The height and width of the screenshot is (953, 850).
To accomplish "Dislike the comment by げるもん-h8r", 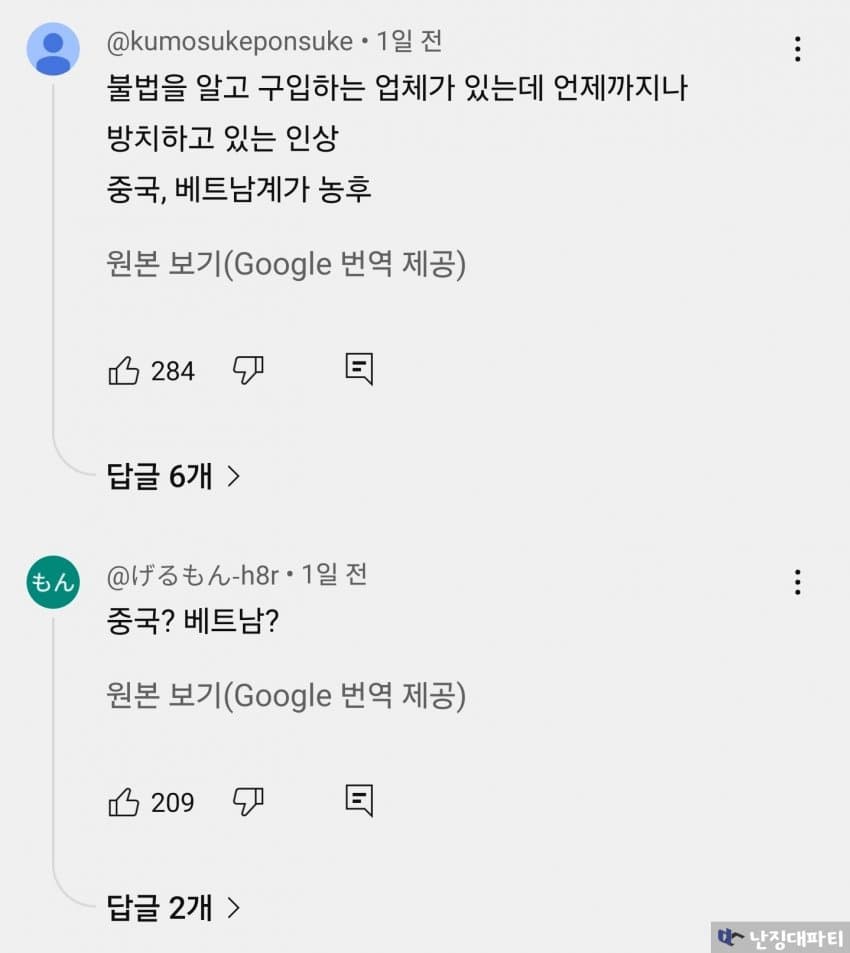I will [248, 802].
